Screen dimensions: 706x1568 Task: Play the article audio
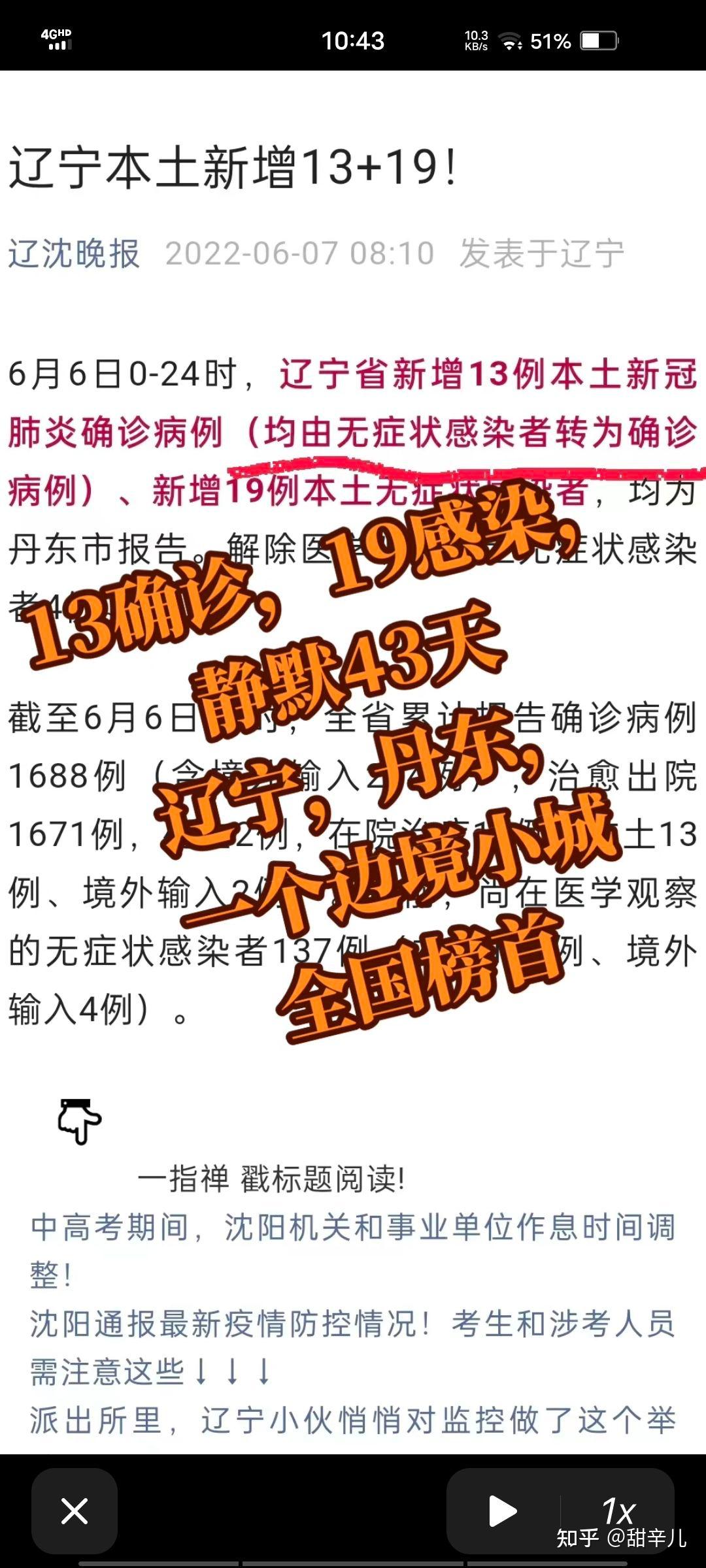click(x=503, y=1511)
